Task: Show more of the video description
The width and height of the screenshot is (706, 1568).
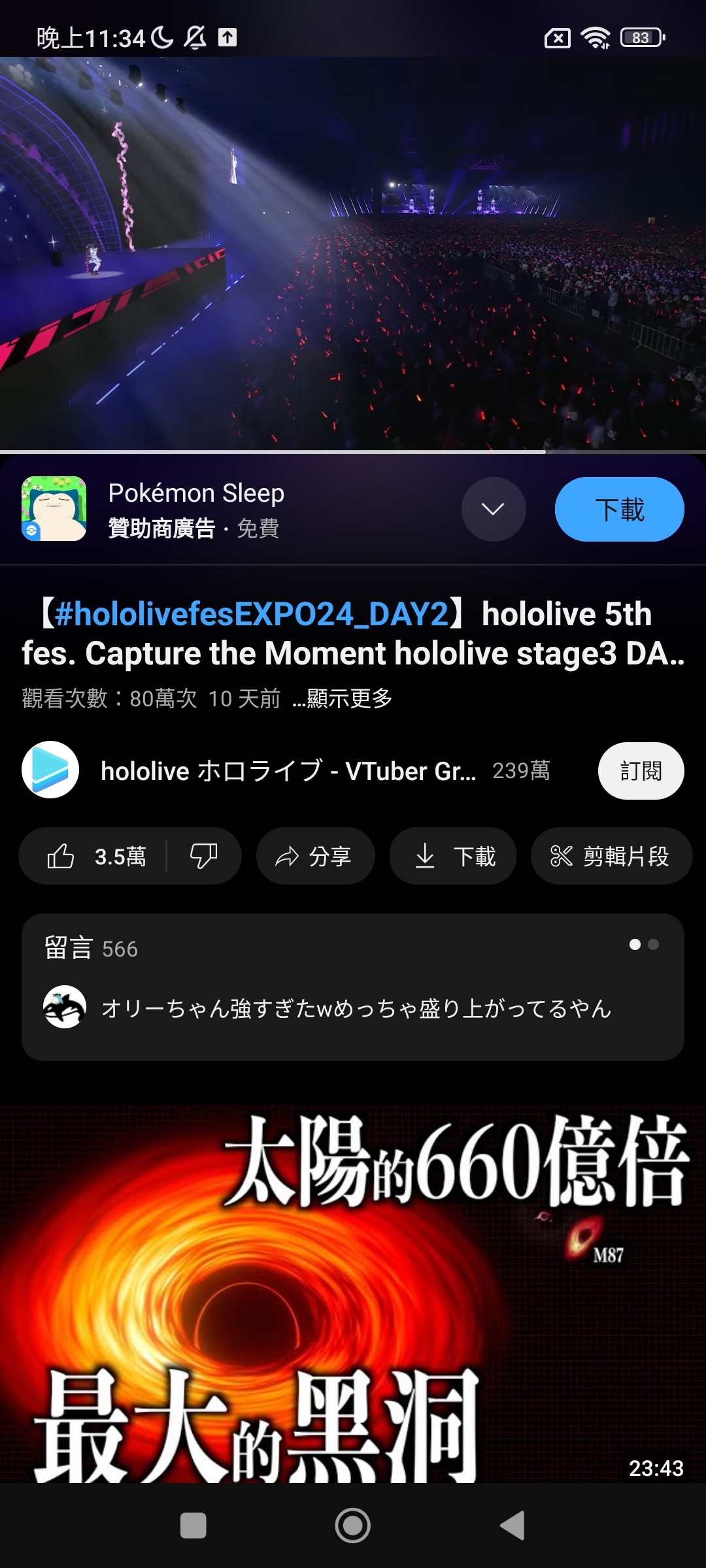Action: (343, 698)
